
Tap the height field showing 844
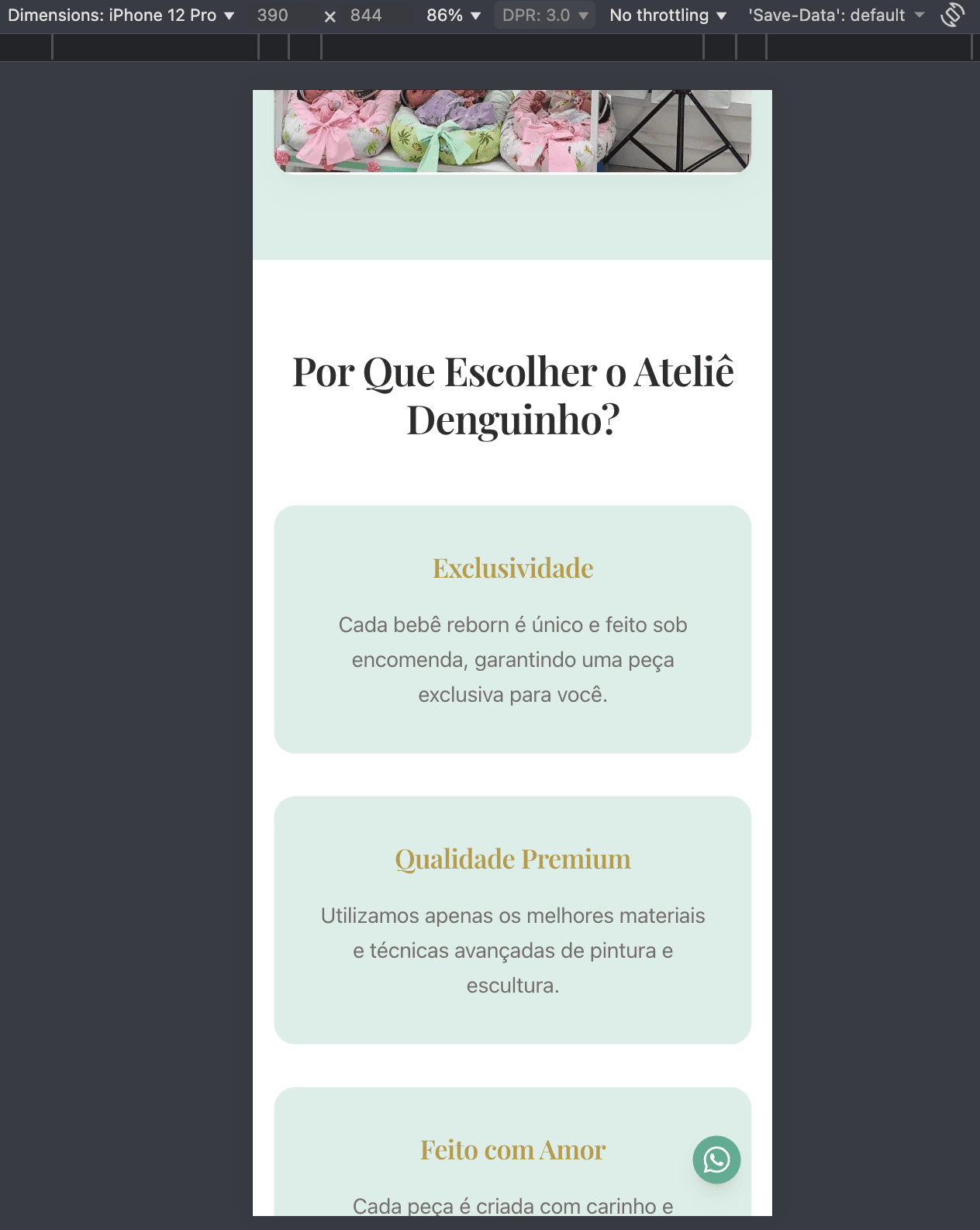coord(366,16)
